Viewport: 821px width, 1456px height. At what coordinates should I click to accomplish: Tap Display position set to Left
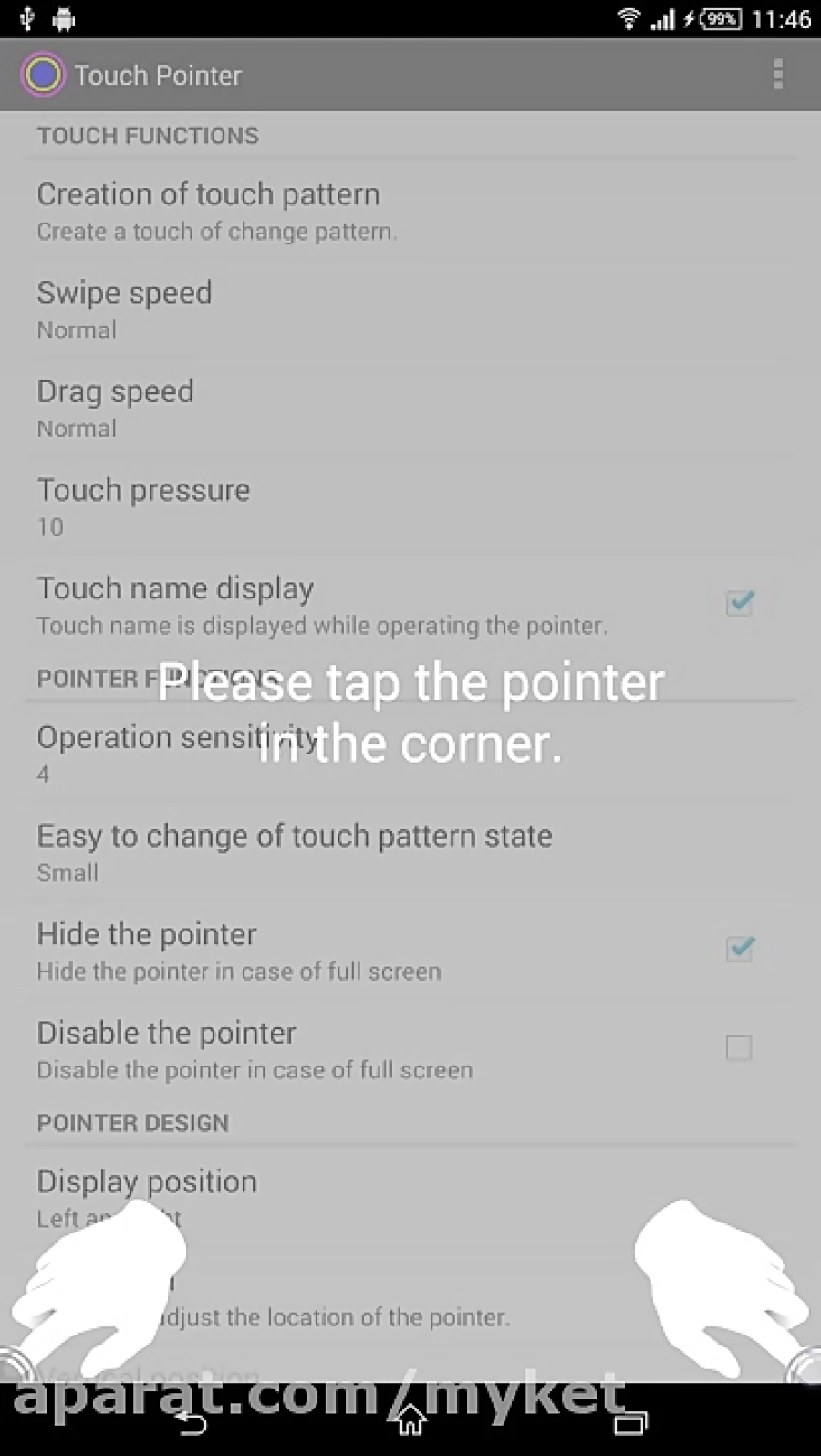tap(274, 1196)
